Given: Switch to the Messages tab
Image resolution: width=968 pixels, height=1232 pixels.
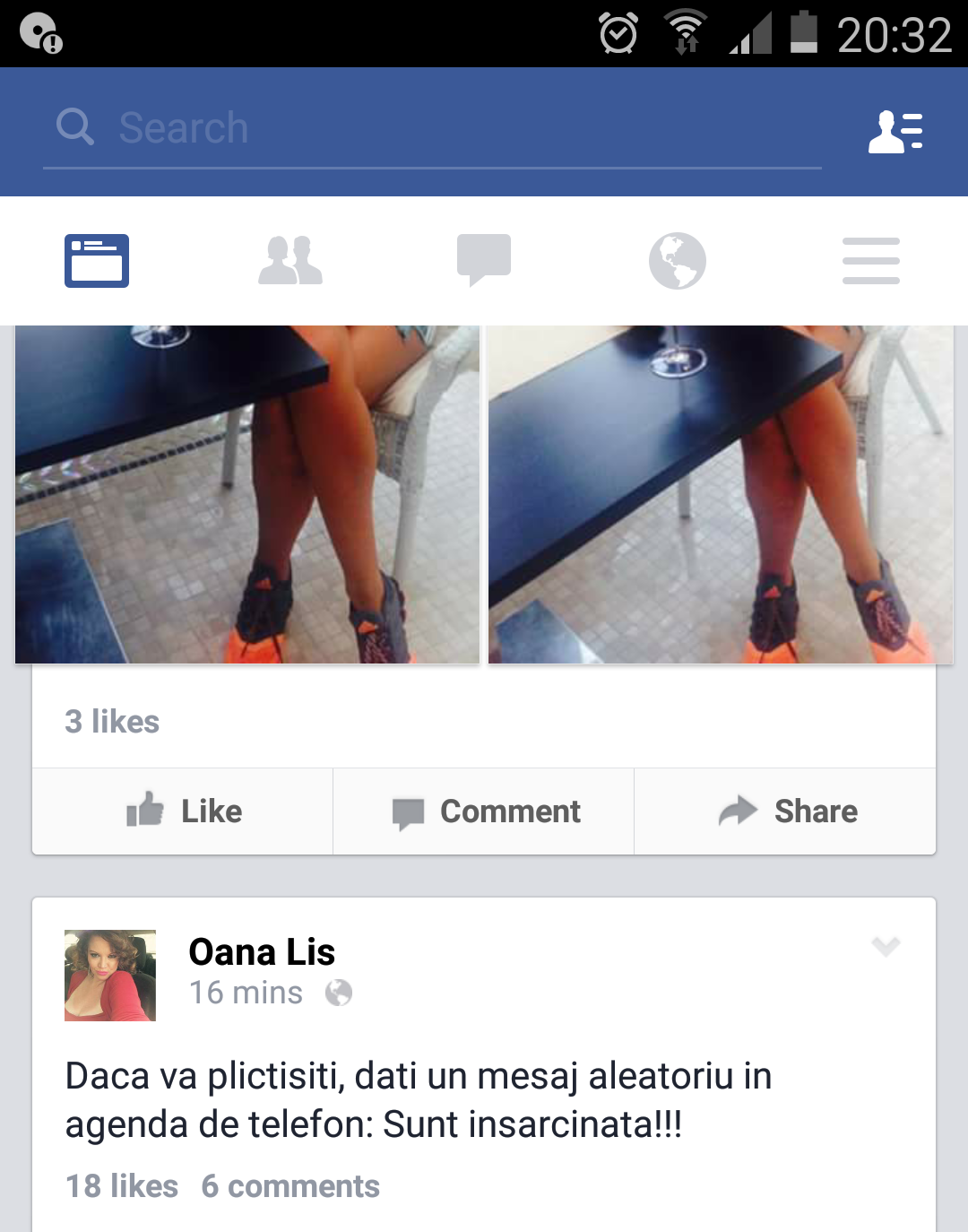Looking at the screenshot, I should coord(484,261).
